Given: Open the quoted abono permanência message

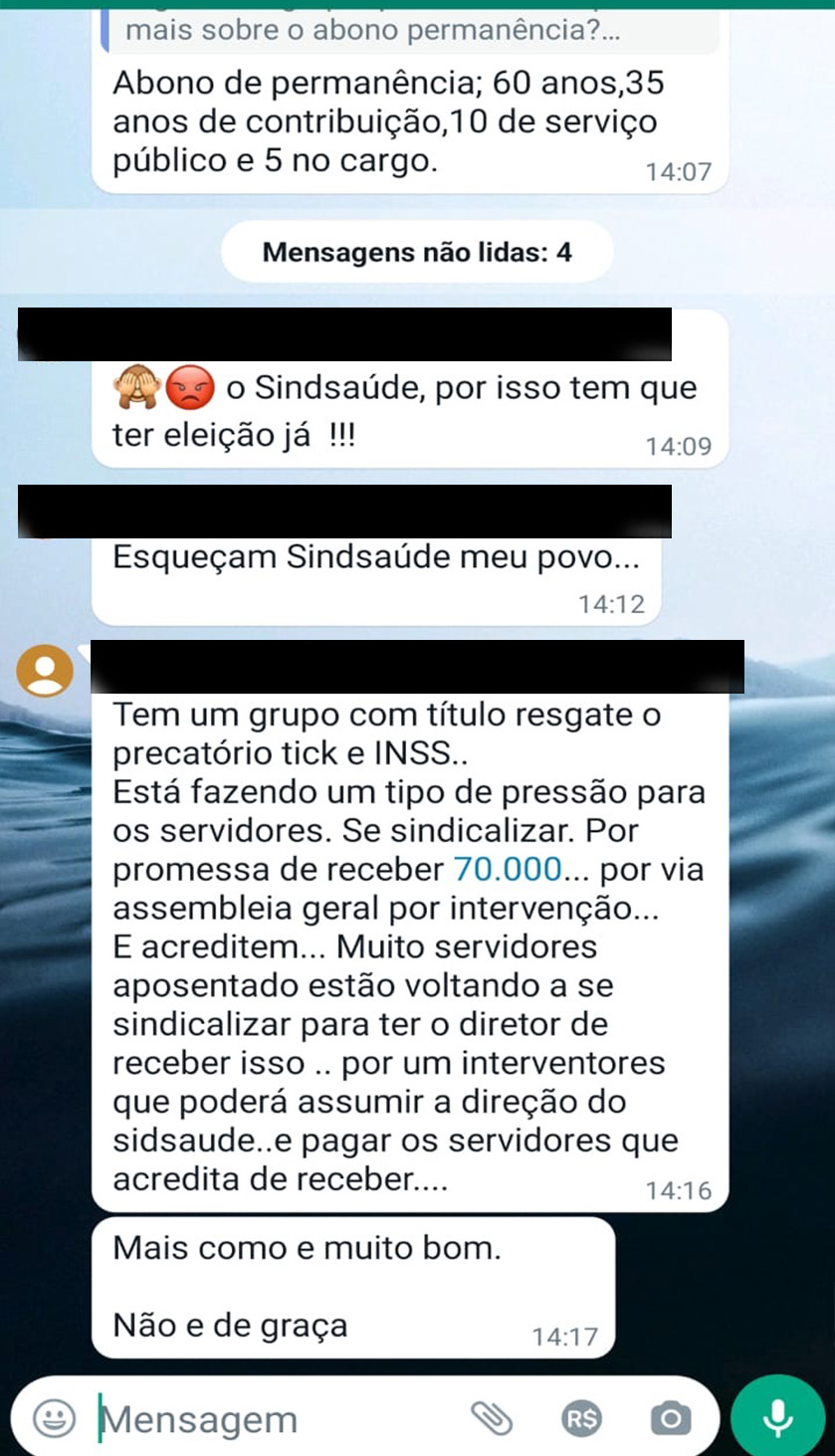Looking at the screenshot, I should pyautogui.click(x=408, y=30).
